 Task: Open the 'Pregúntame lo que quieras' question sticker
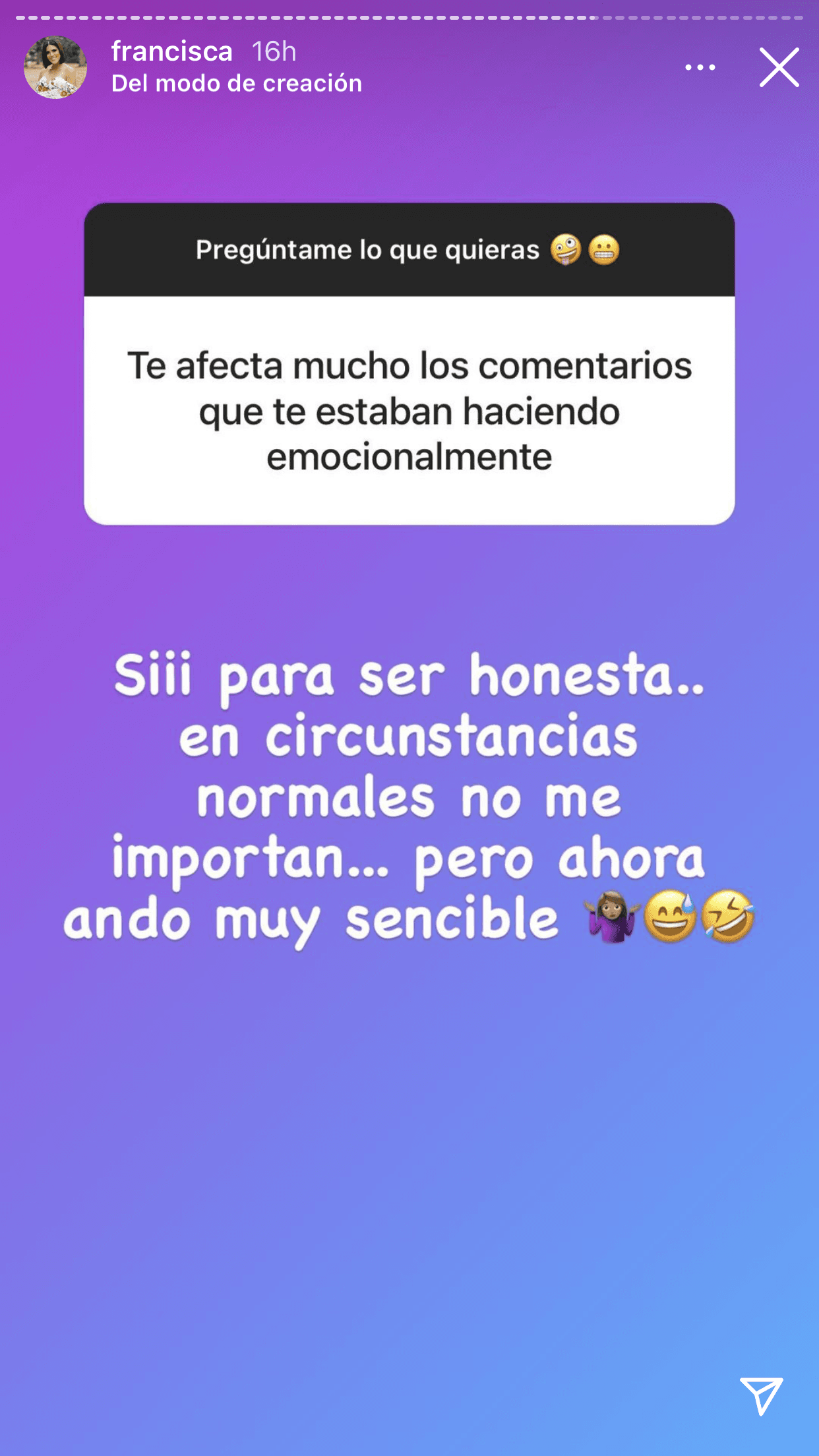[x=409, y=363]
